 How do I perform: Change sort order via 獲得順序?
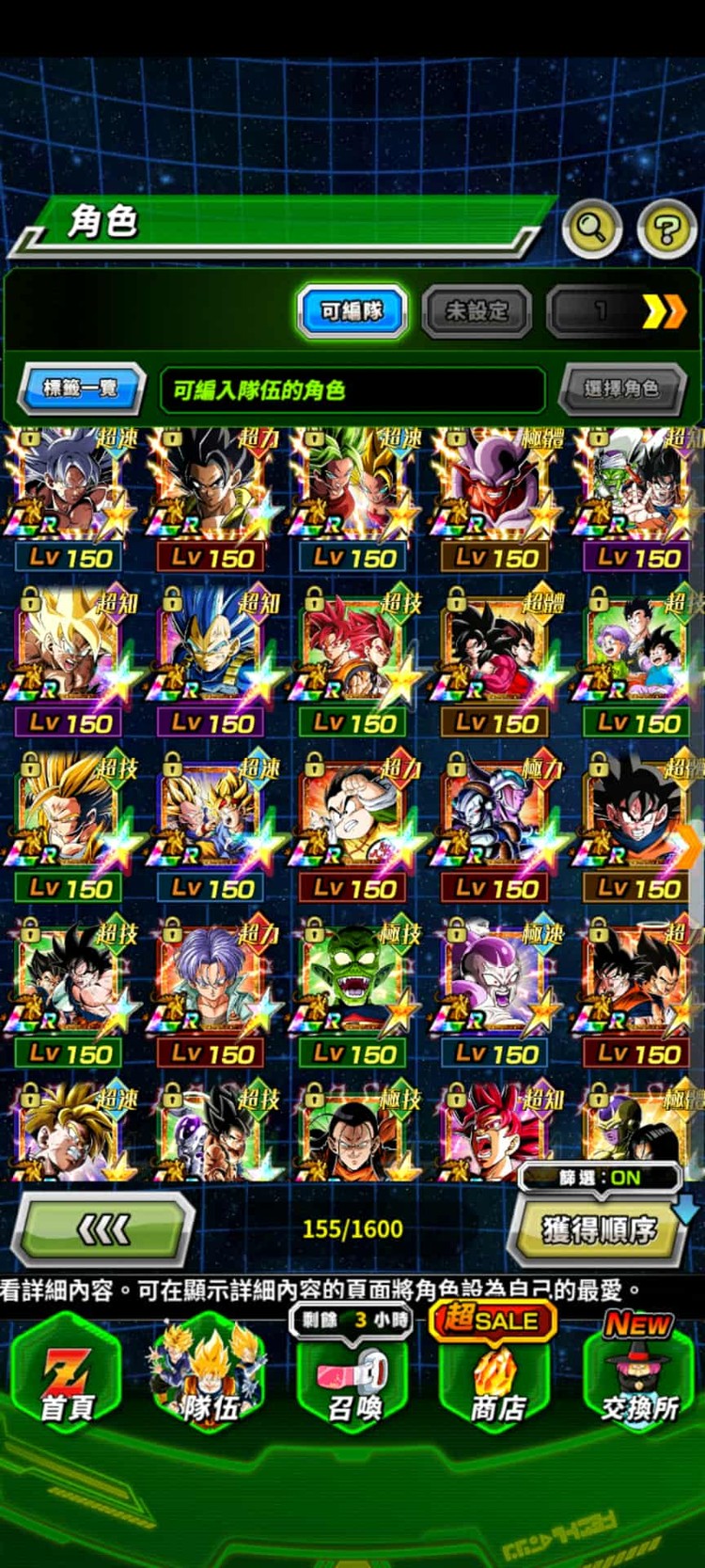point(599,1229)
